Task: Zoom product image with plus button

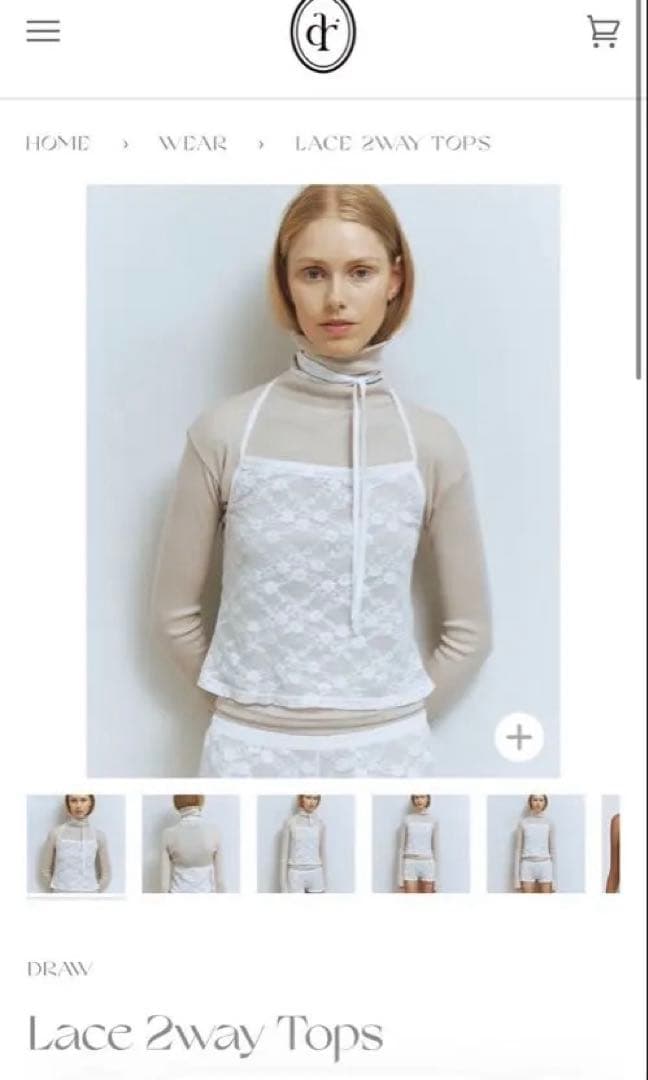Action: click(519, 738)
